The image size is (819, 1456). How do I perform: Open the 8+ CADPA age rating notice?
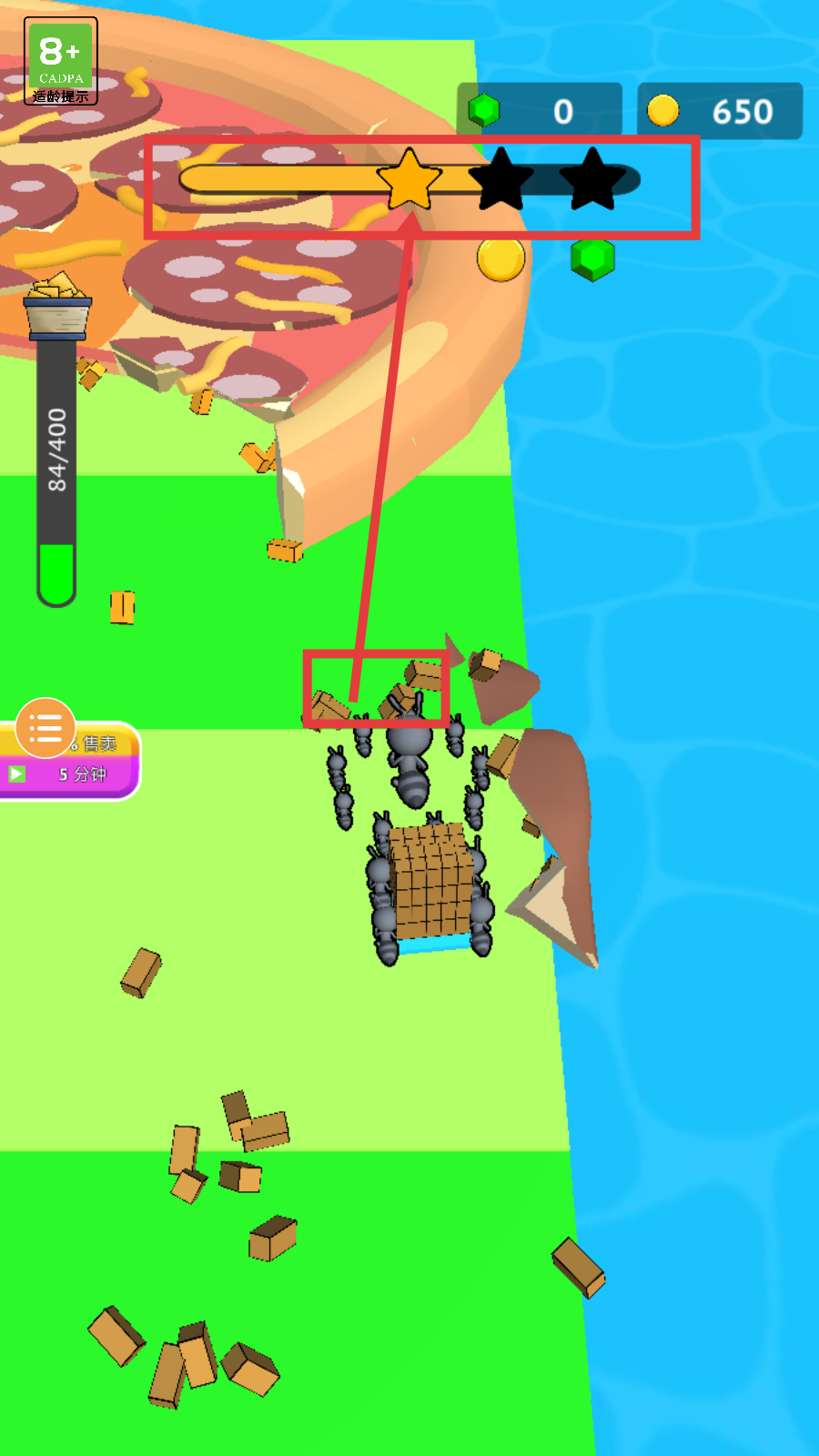tap(60, 61)
